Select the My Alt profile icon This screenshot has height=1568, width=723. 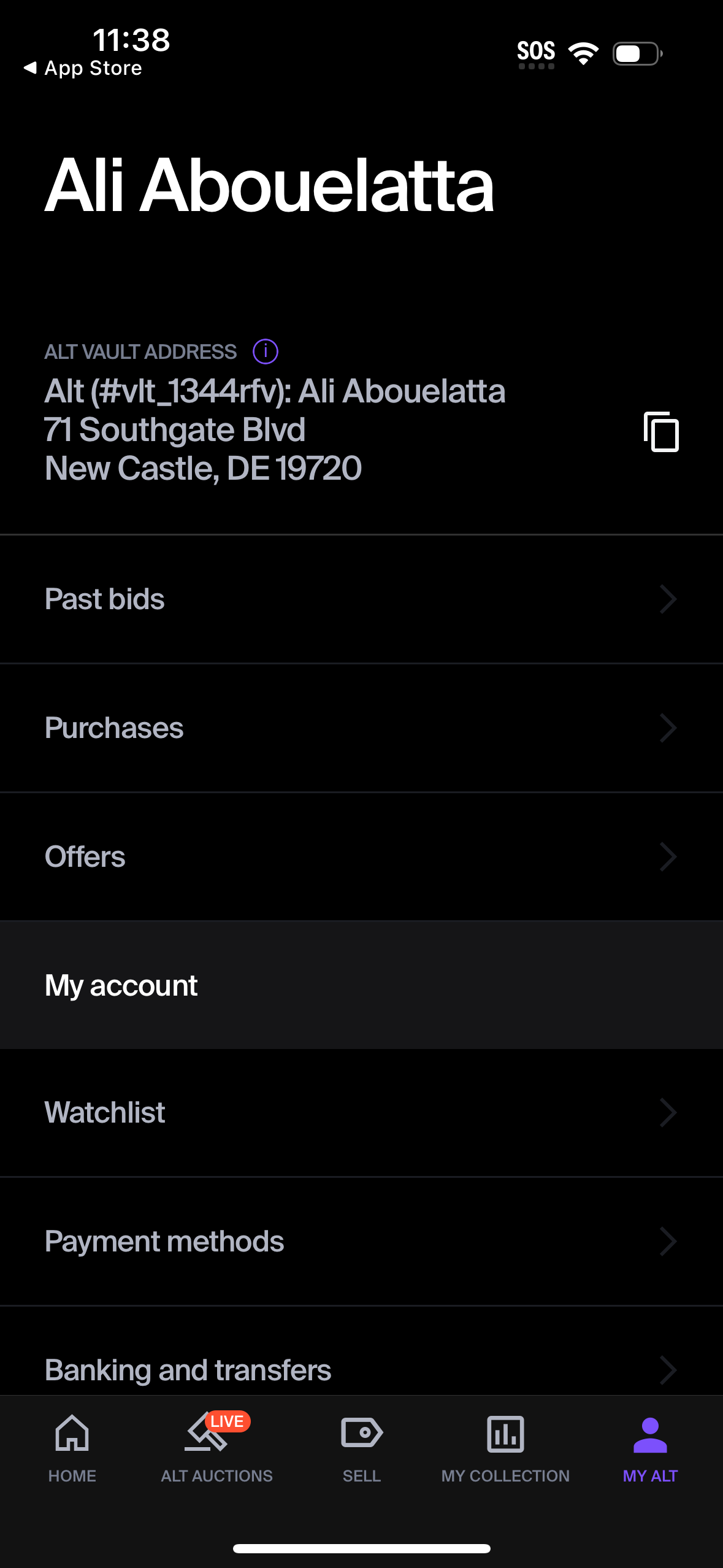[x=650, y=1435]
